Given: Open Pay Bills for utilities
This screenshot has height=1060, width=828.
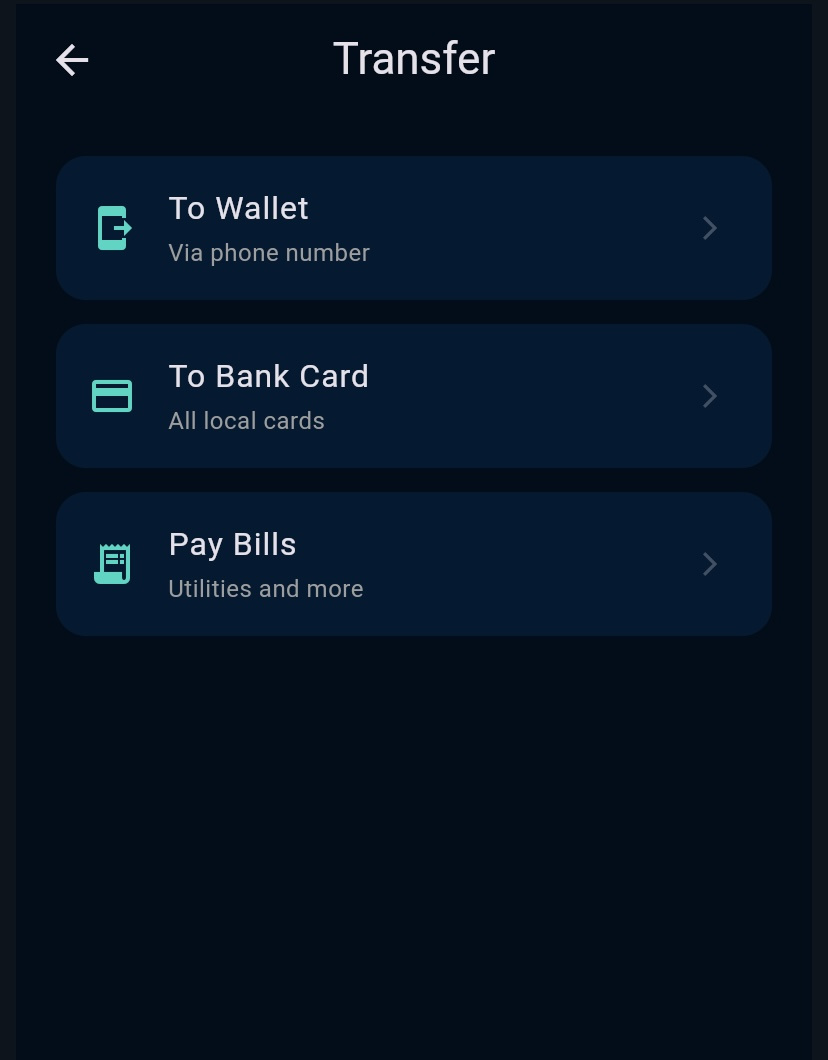Looking at the screenshot, I should pyautogui.click(x=413, y=564).
